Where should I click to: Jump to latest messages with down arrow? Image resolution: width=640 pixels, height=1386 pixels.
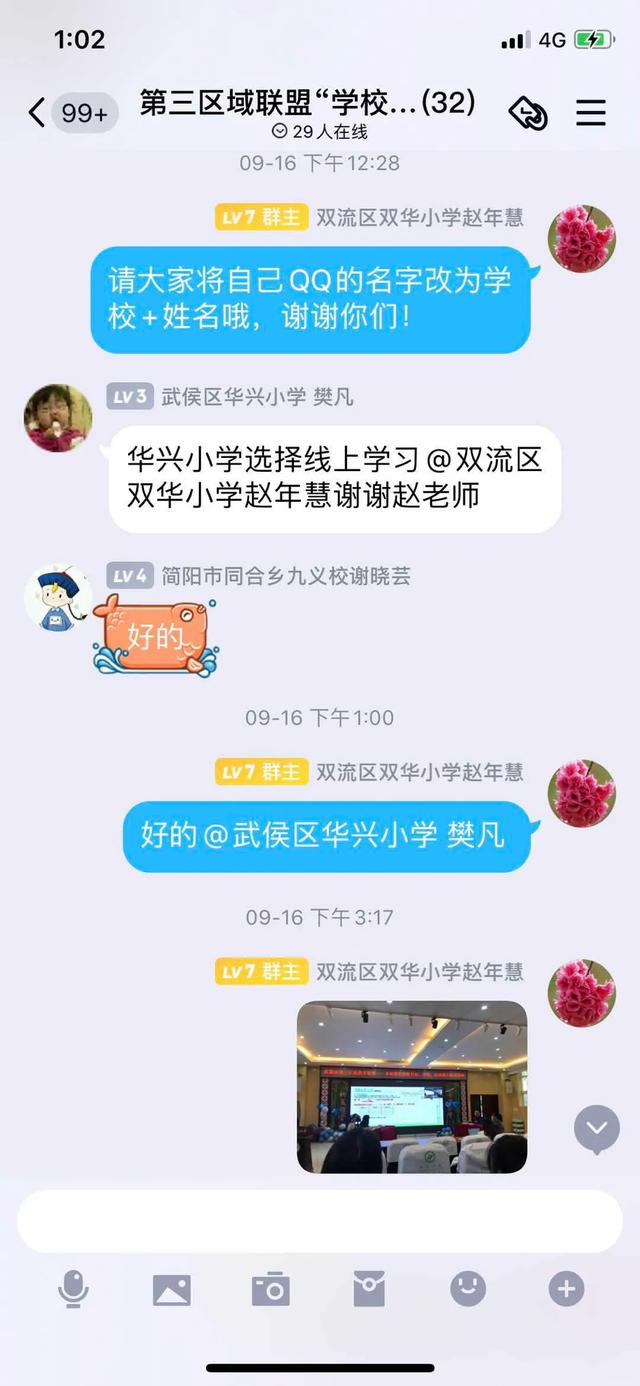tap(597, 1129)
